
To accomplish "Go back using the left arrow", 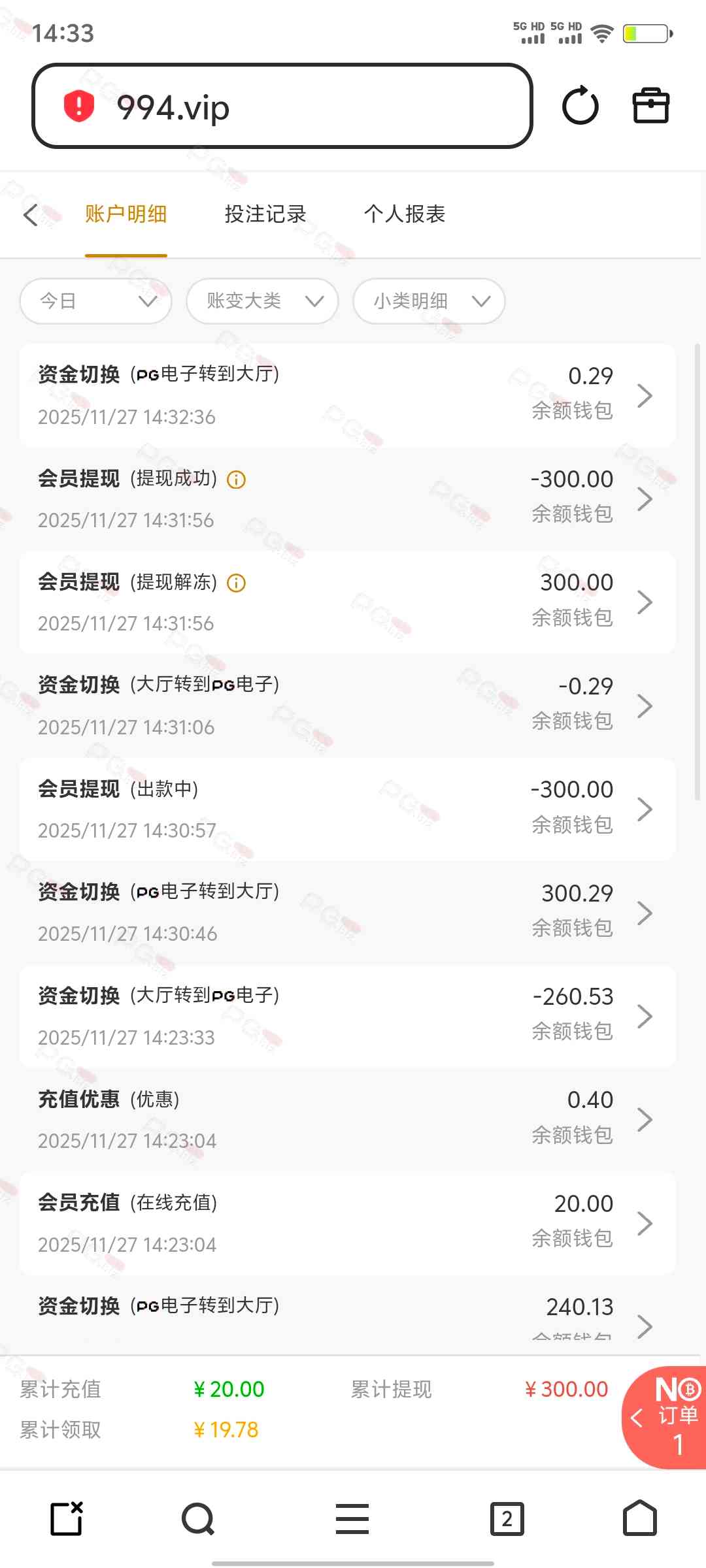I will pyautogui.click(x=31, y=214).
